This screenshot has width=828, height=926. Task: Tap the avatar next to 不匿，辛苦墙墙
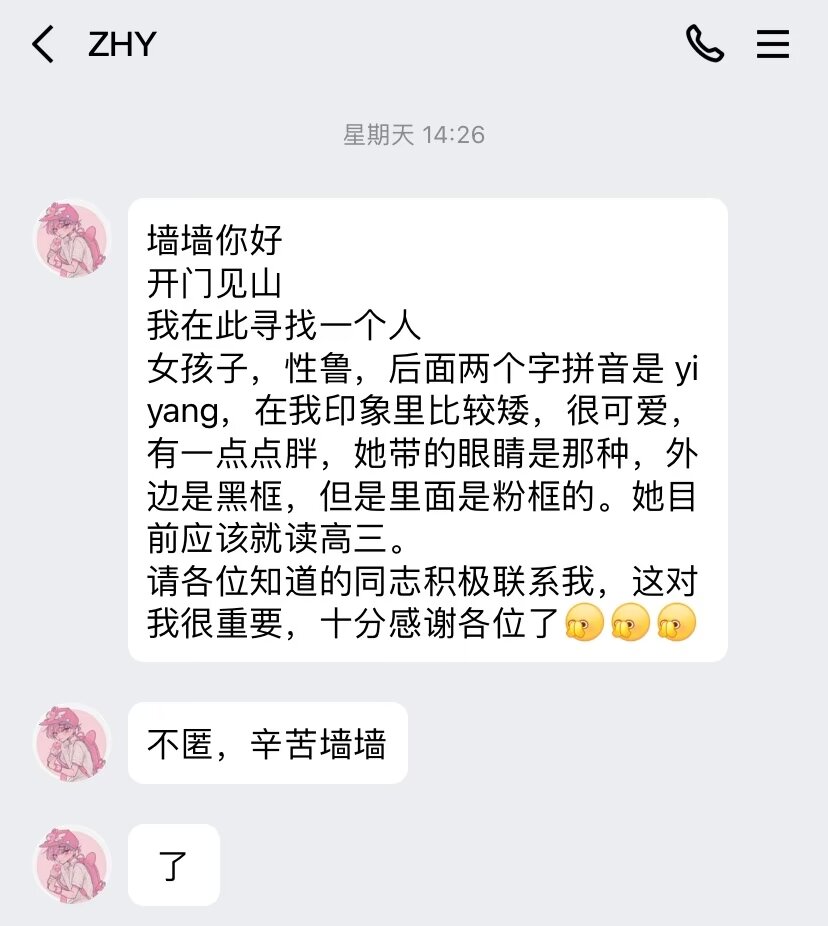tap(72, 743)
